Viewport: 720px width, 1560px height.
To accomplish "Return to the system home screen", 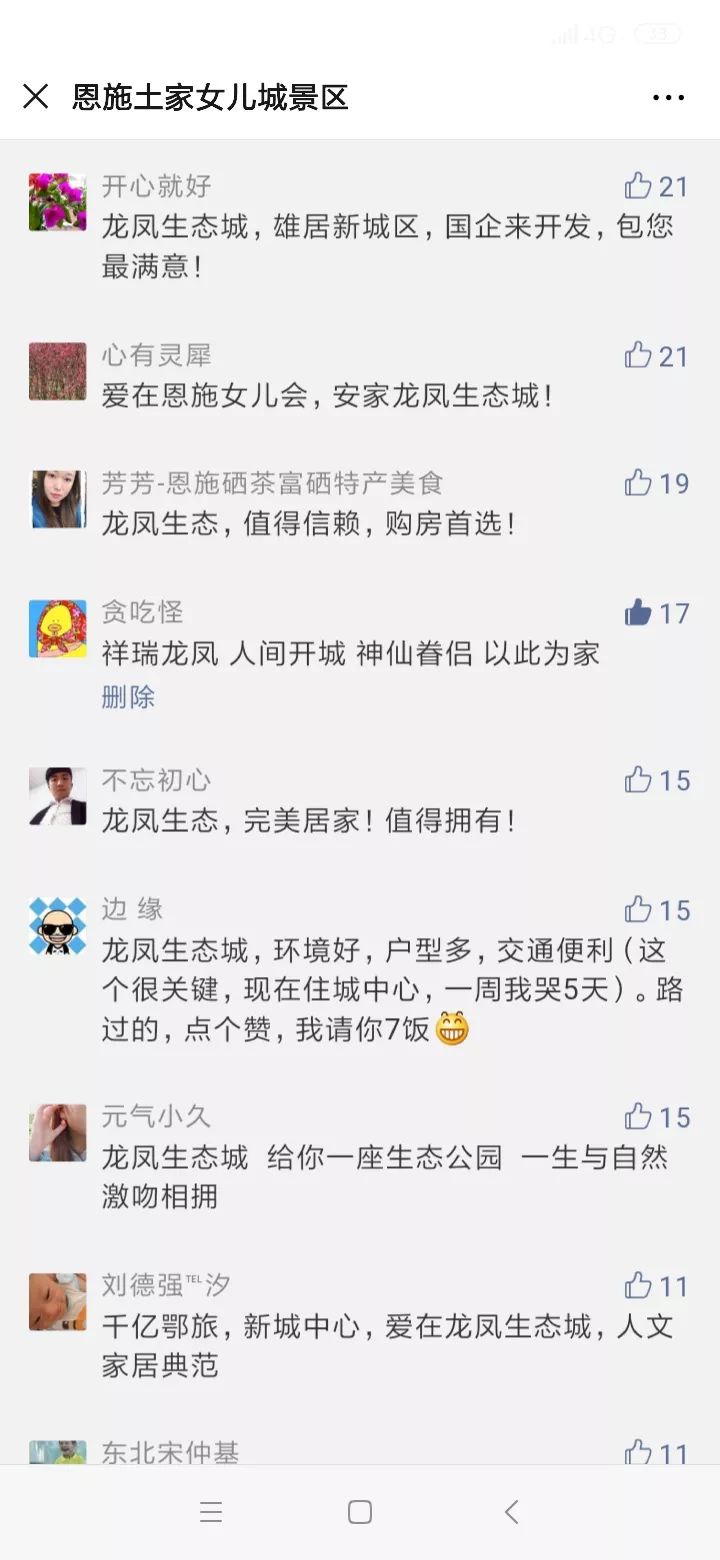I will click(x=360, y=1512).
